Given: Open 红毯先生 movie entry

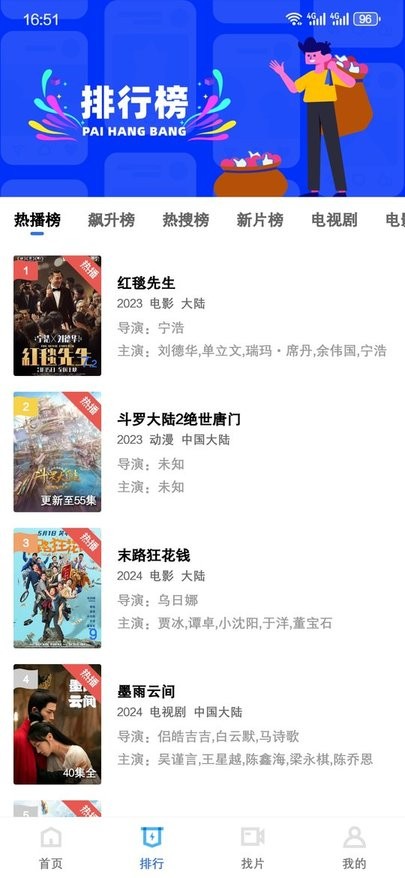Looking at the screenshot, I should click(x=202, y=316).
